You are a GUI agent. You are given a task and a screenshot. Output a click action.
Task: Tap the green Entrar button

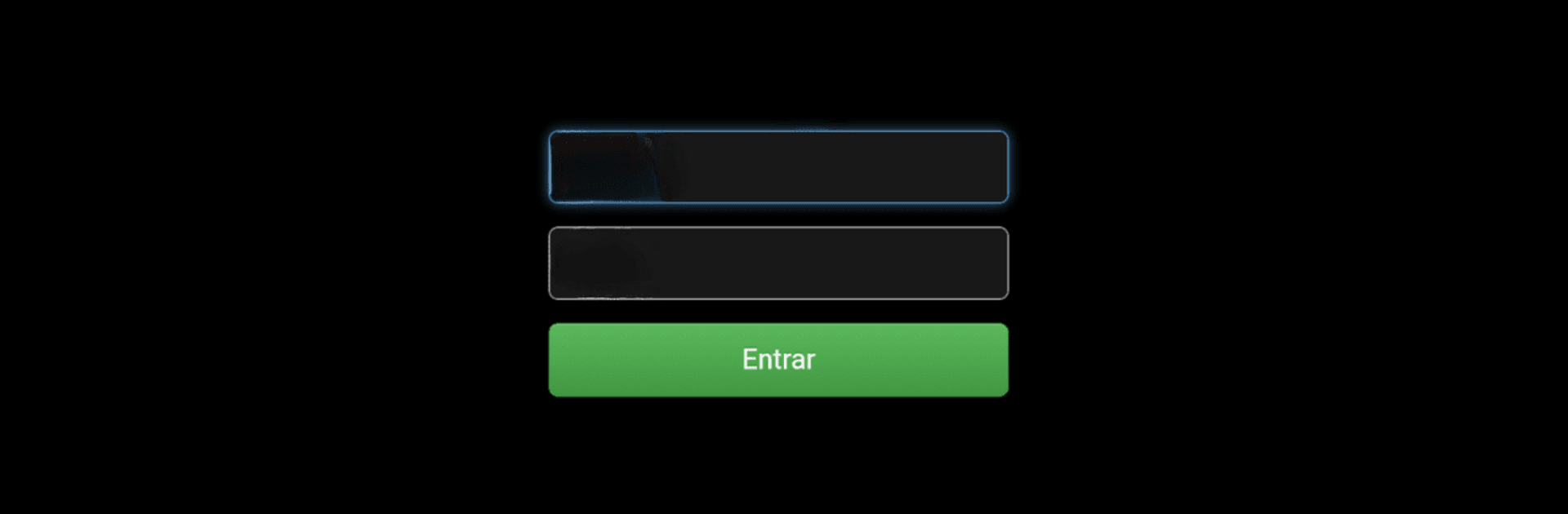778,360
